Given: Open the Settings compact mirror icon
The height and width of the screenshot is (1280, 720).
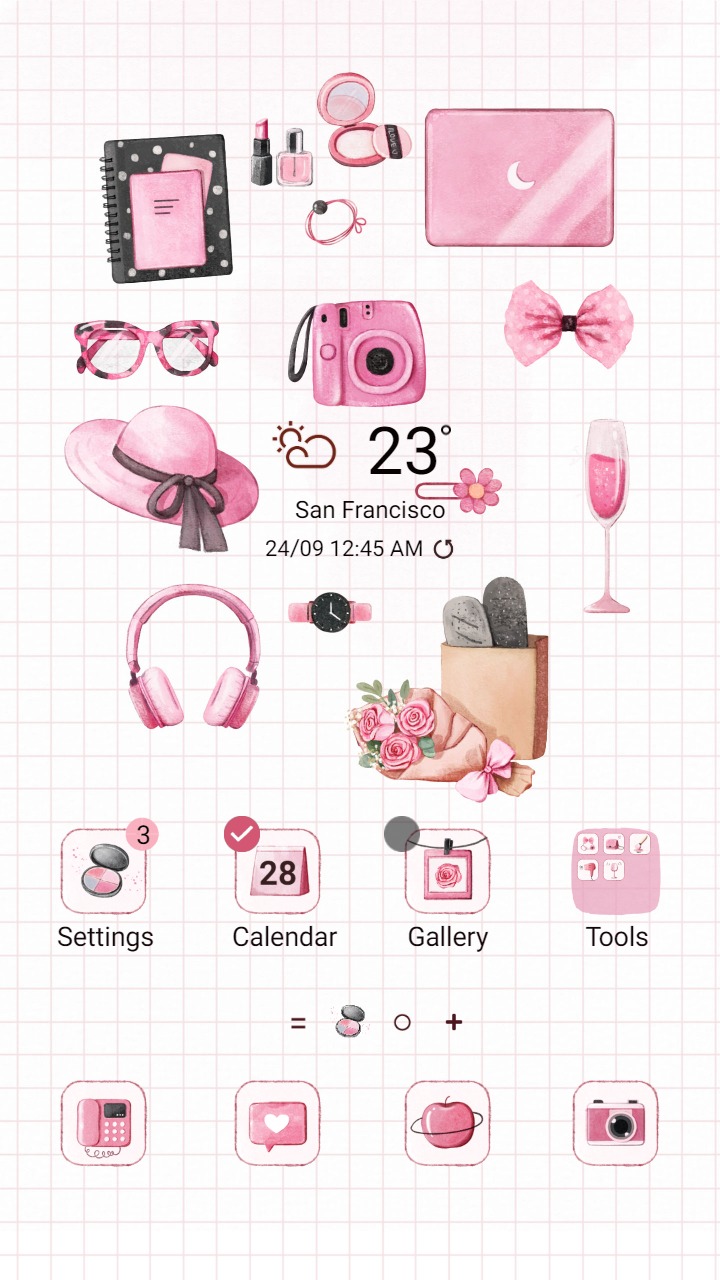Looking at the screenshot, I should [105, 868].
